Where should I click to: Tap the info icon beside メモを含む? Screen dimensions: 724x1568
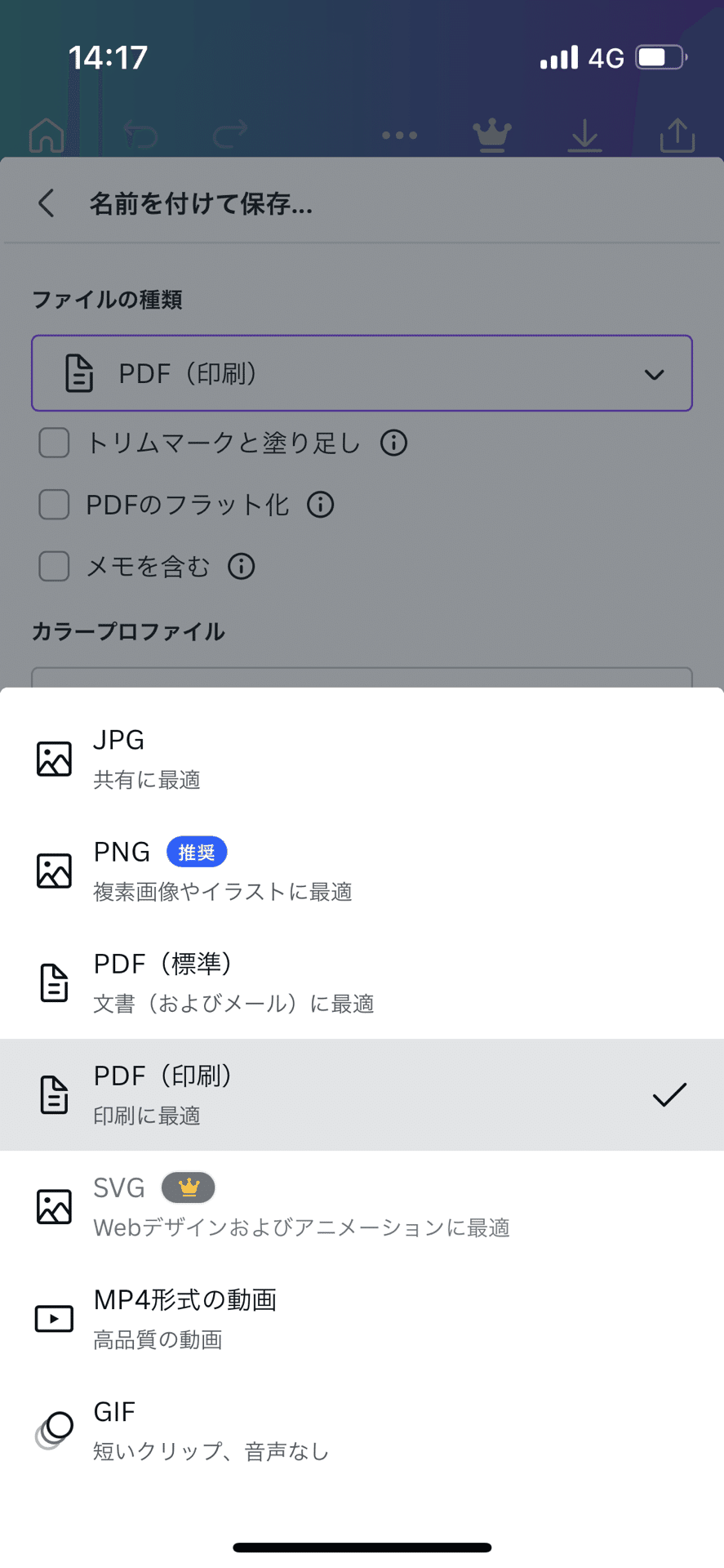click(241, 566)
